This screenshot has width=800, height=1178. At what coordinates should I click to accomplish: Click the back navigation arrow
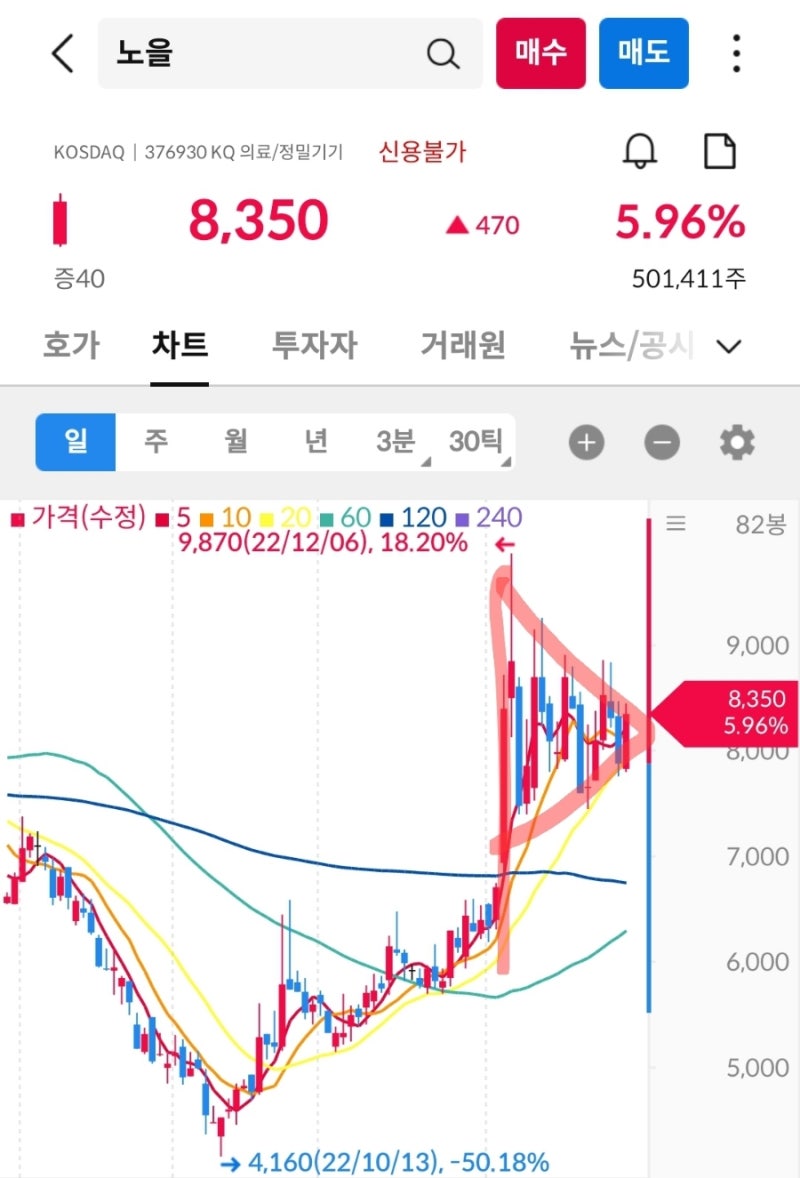coord(62,54)
